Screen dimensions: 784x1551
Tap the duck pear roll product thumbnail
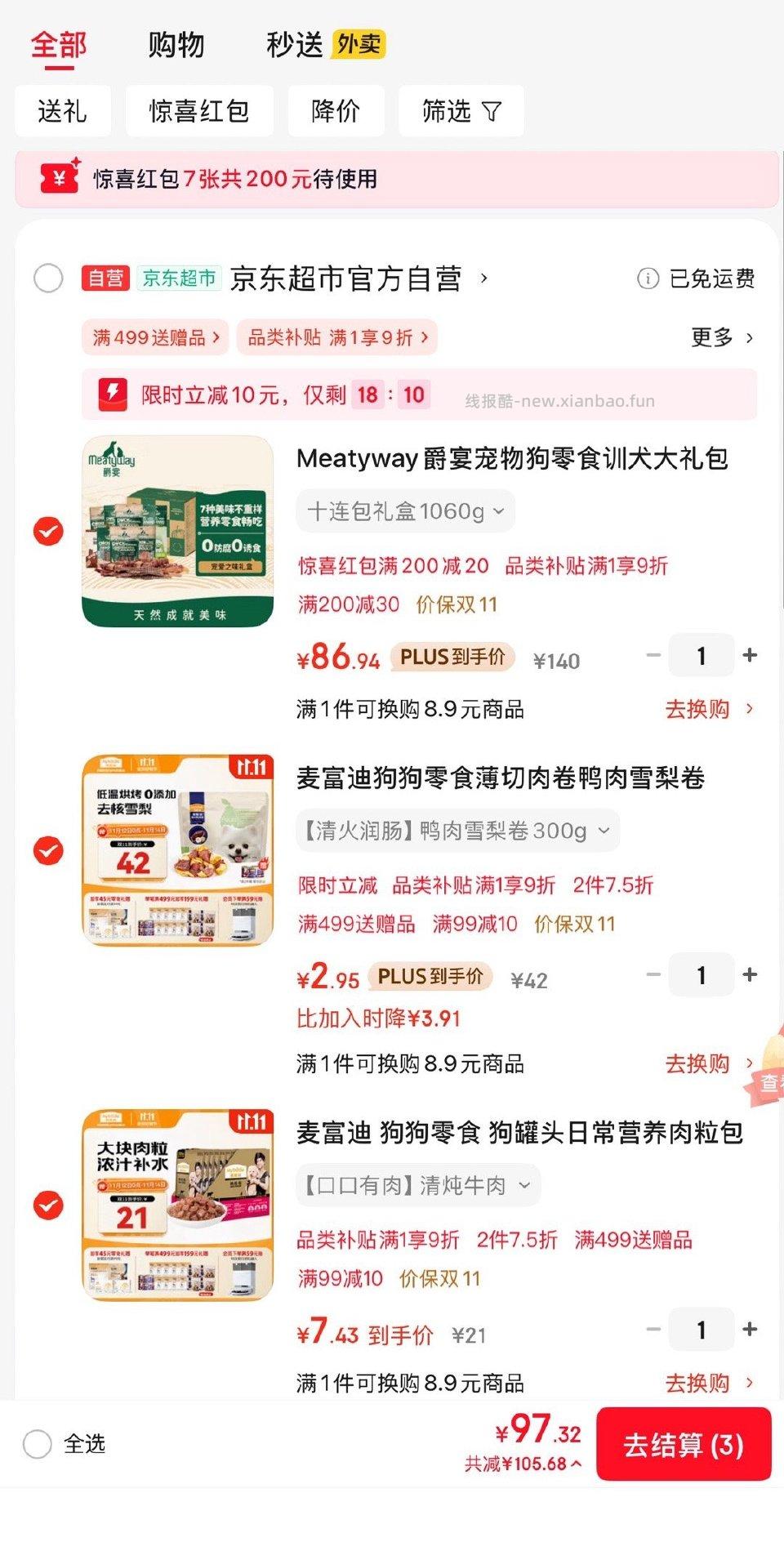[177, 856]
